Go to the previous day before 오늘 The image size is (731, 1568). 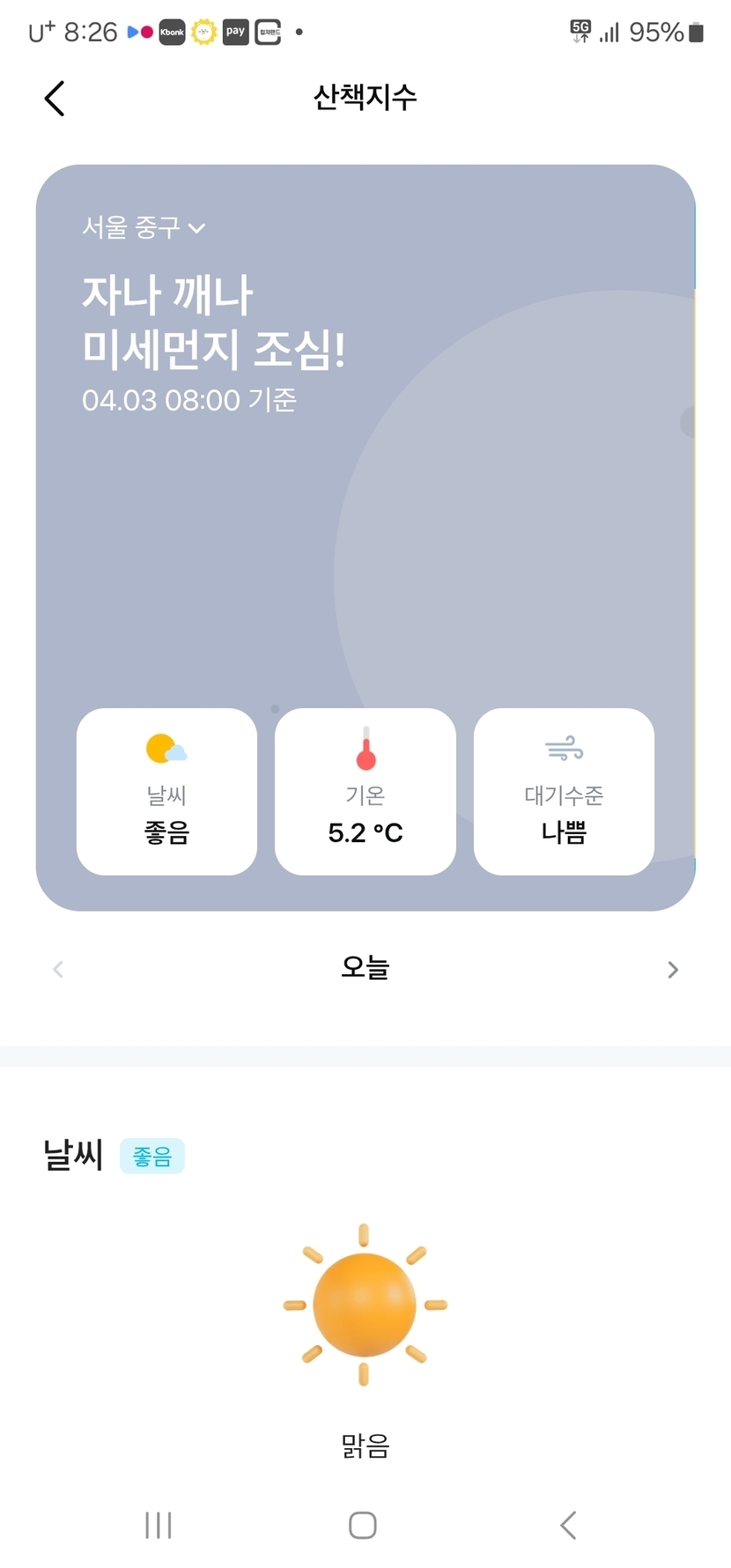58,970
